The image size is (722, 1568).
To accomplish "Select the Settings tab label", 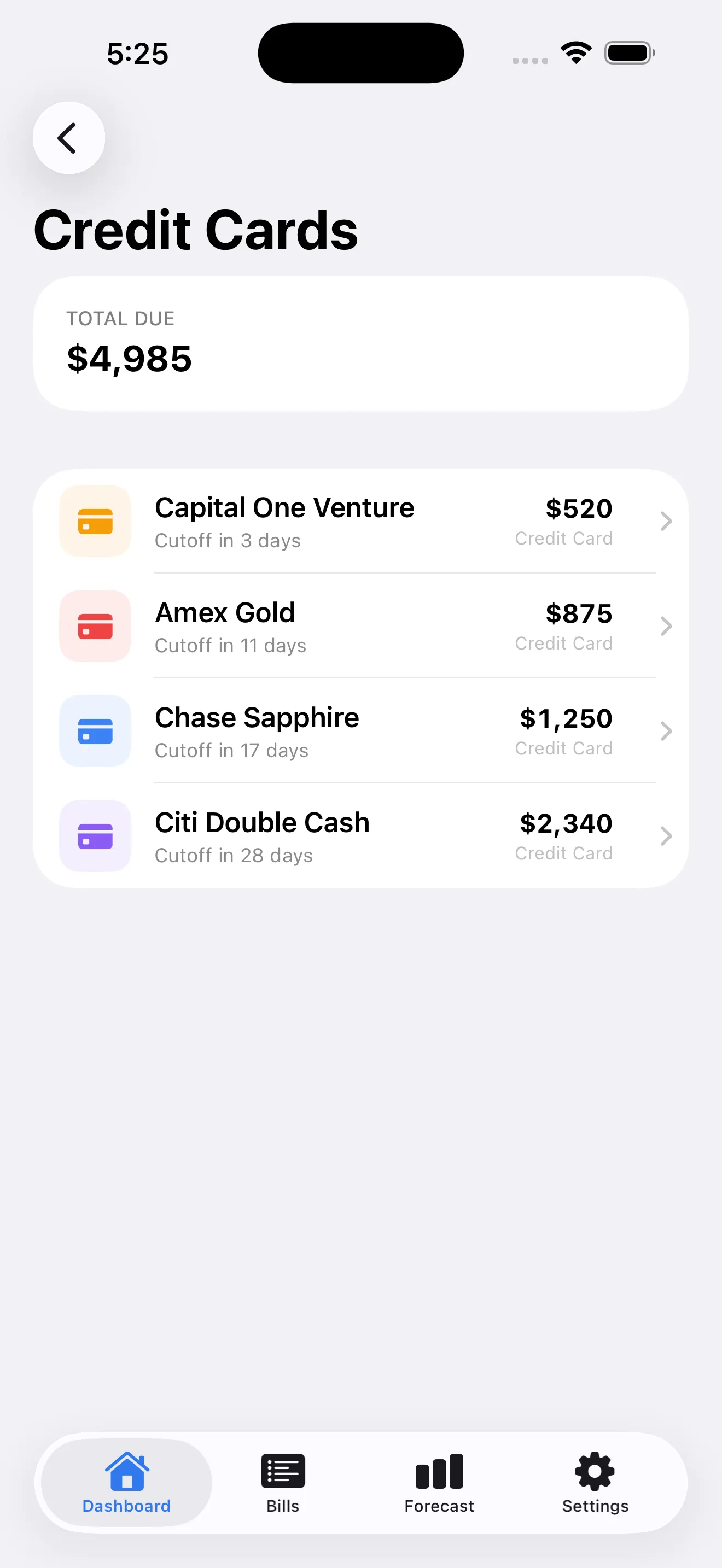I will click(595, 1506).
